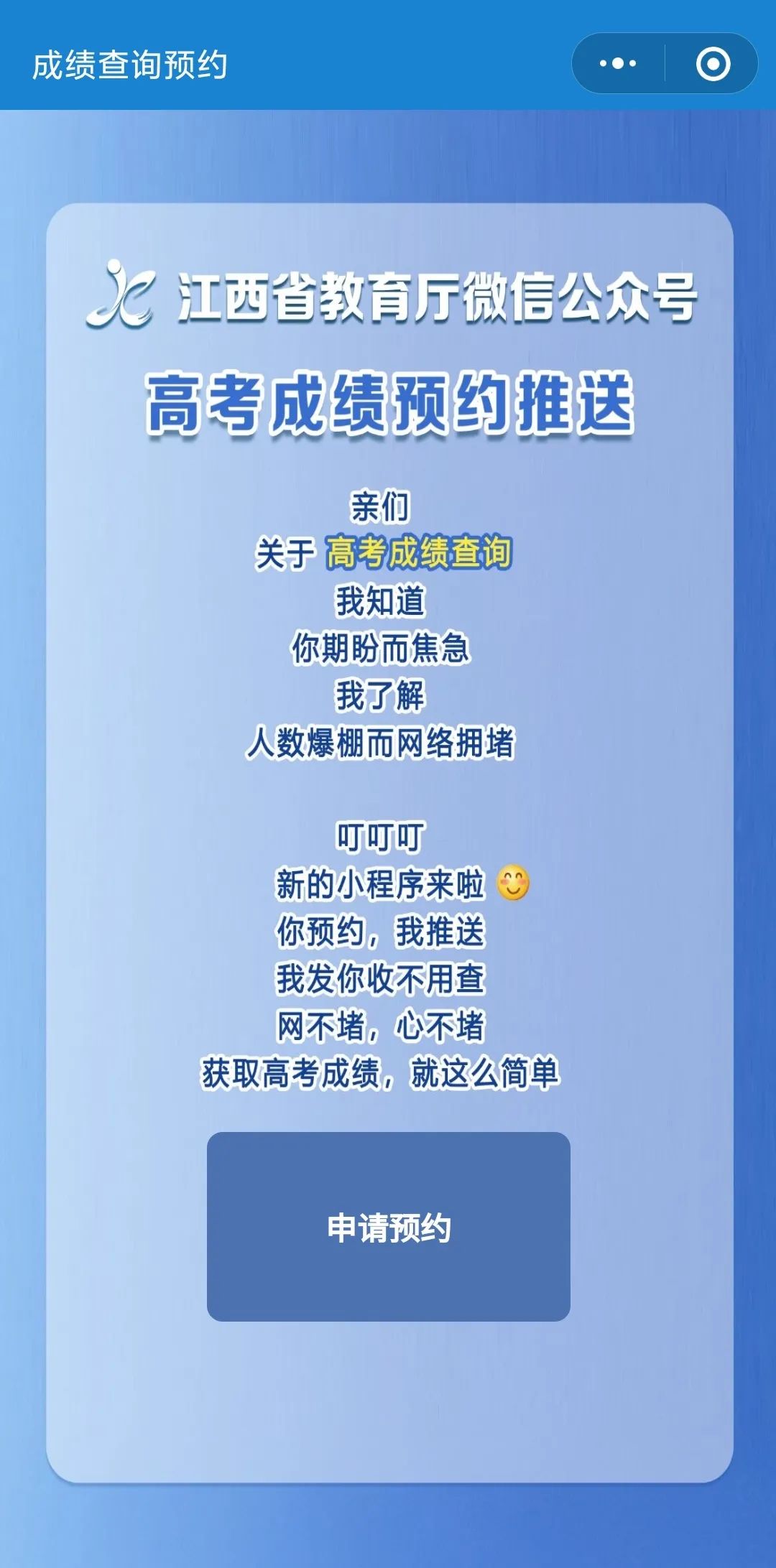The image size is (776, 1568).
Task: Close the mini program via the circle icon
Action: point(713,63)
